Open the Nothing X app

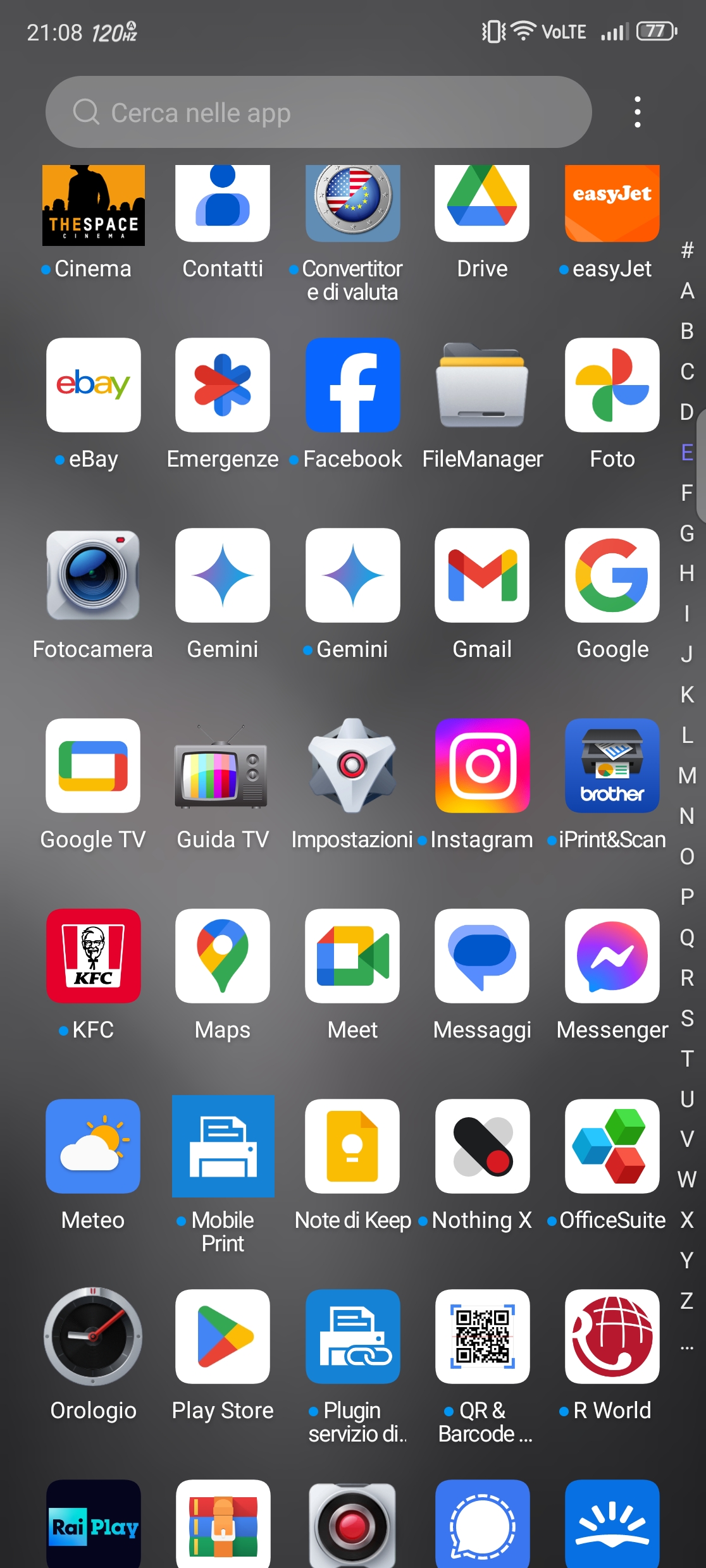click(482, 1146)
